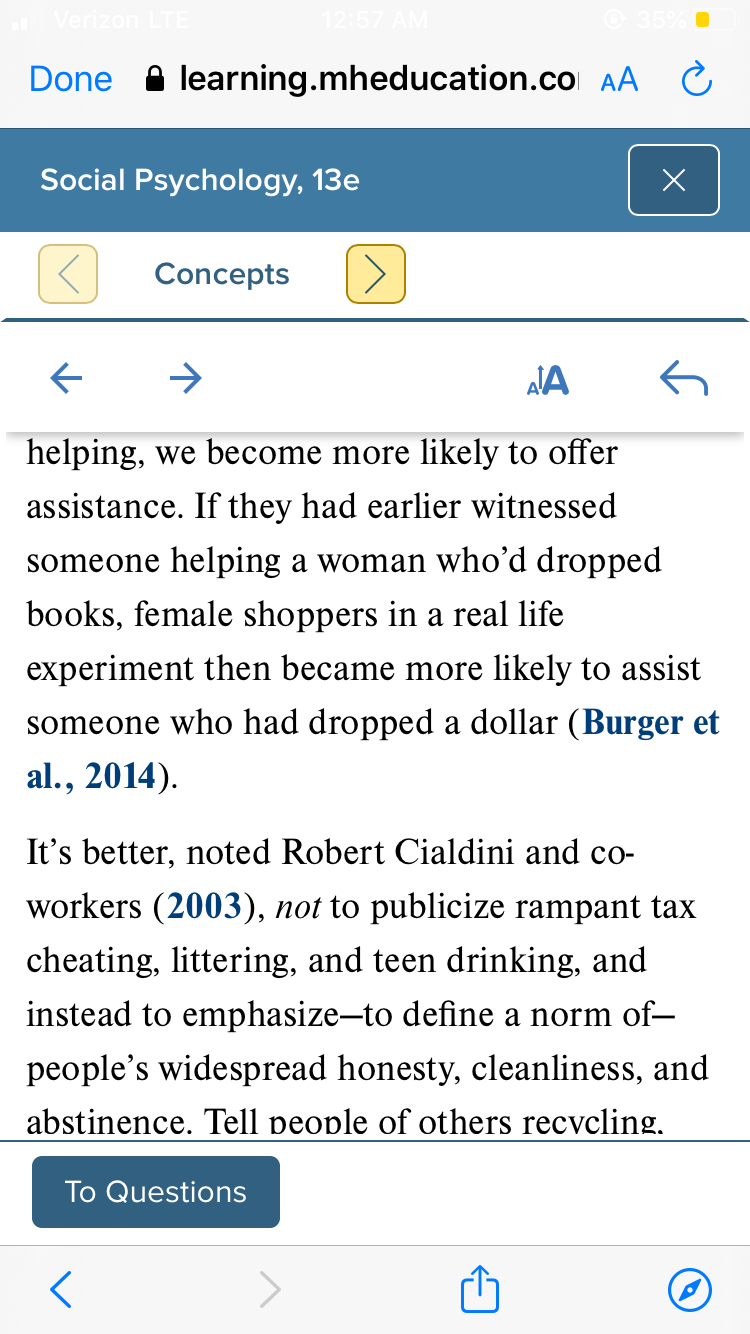Open the Burger et al., 2014 citation
Screen dimensions: 750x1334
(373, 749)
